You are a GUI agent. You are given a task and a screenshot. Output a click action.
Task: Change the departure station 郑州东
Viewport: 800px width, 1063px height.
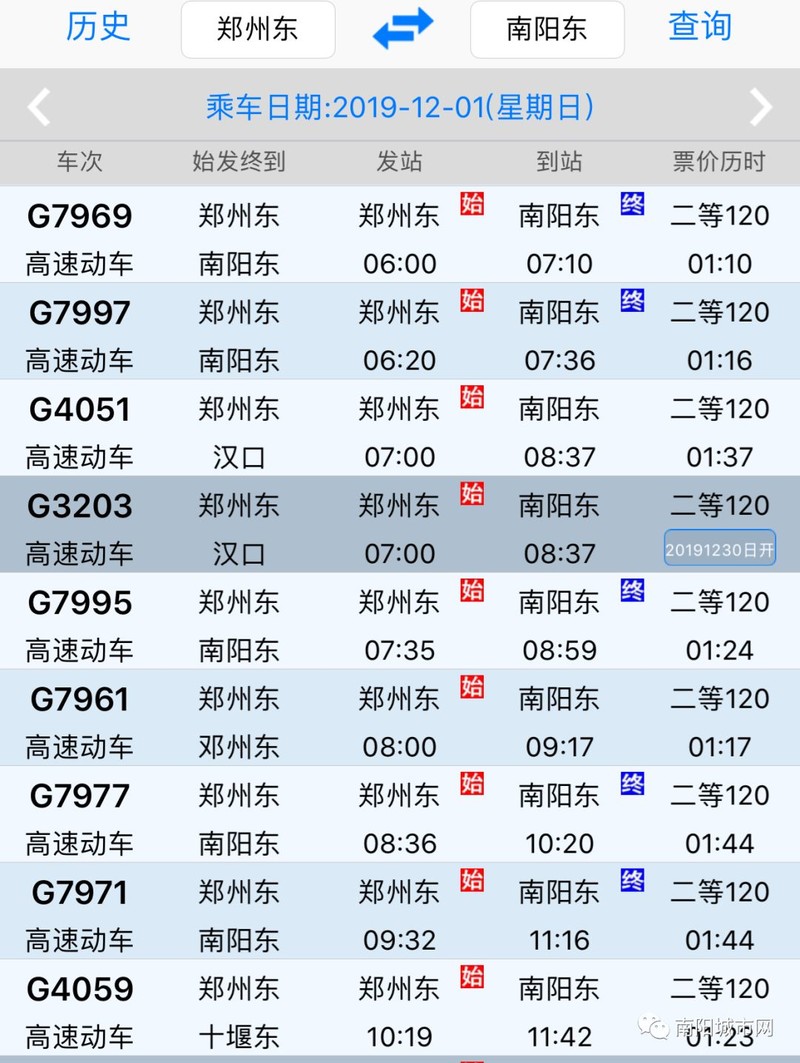tap(257, 29)
